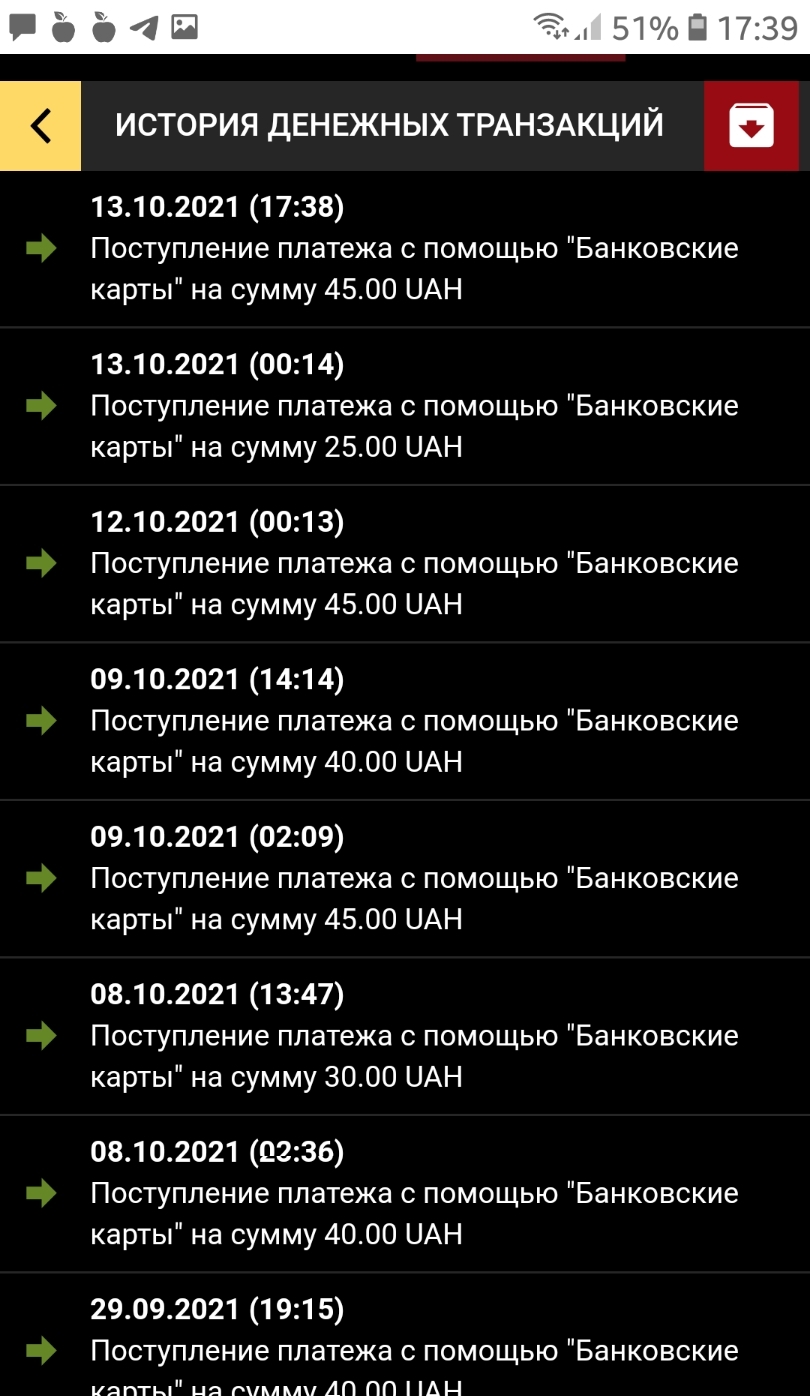Tap the title ИСТОРИЯ ДЕНЕЖНЫХ ТРАНЗАКЦИЙ

(x=390, y=126)
